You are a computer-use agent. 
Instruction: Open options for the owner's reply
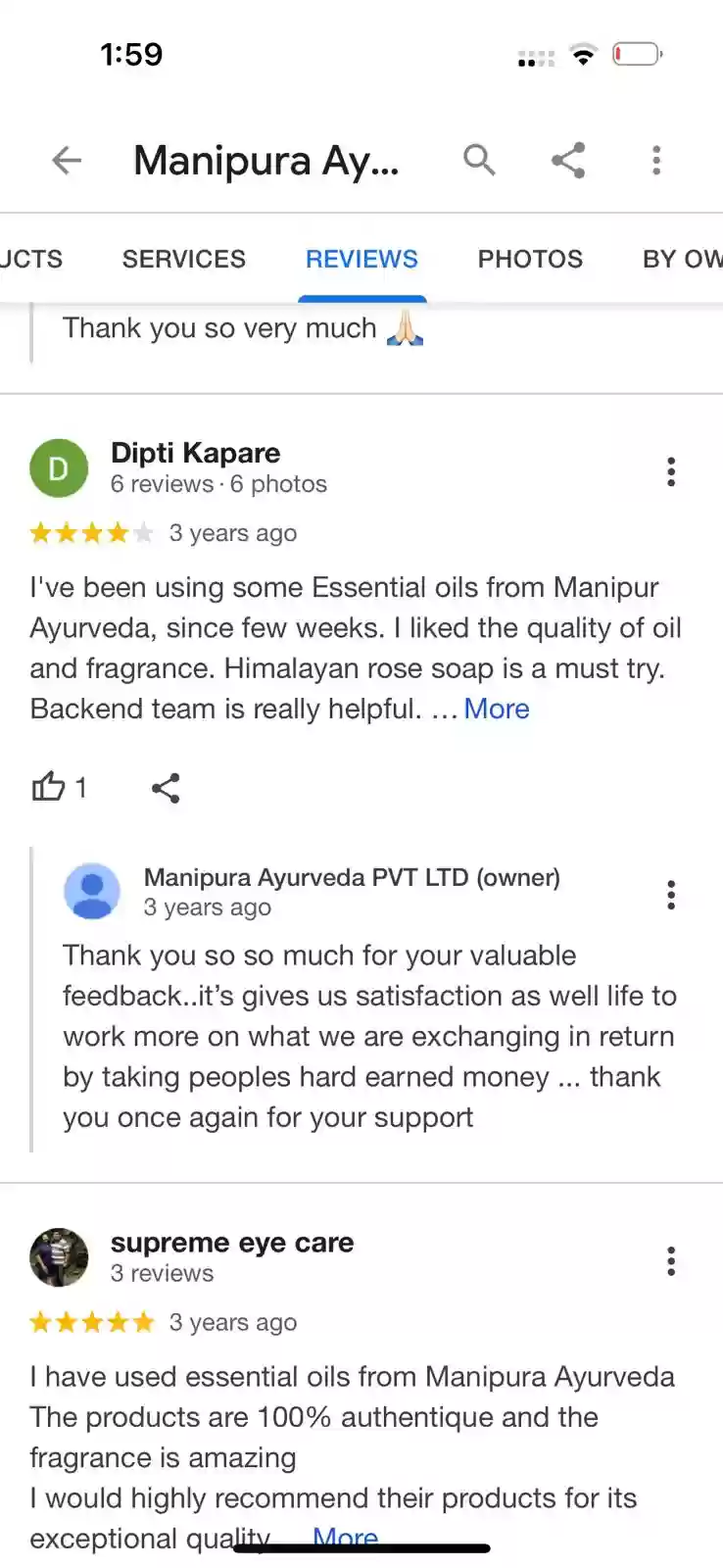click(671, 895)
